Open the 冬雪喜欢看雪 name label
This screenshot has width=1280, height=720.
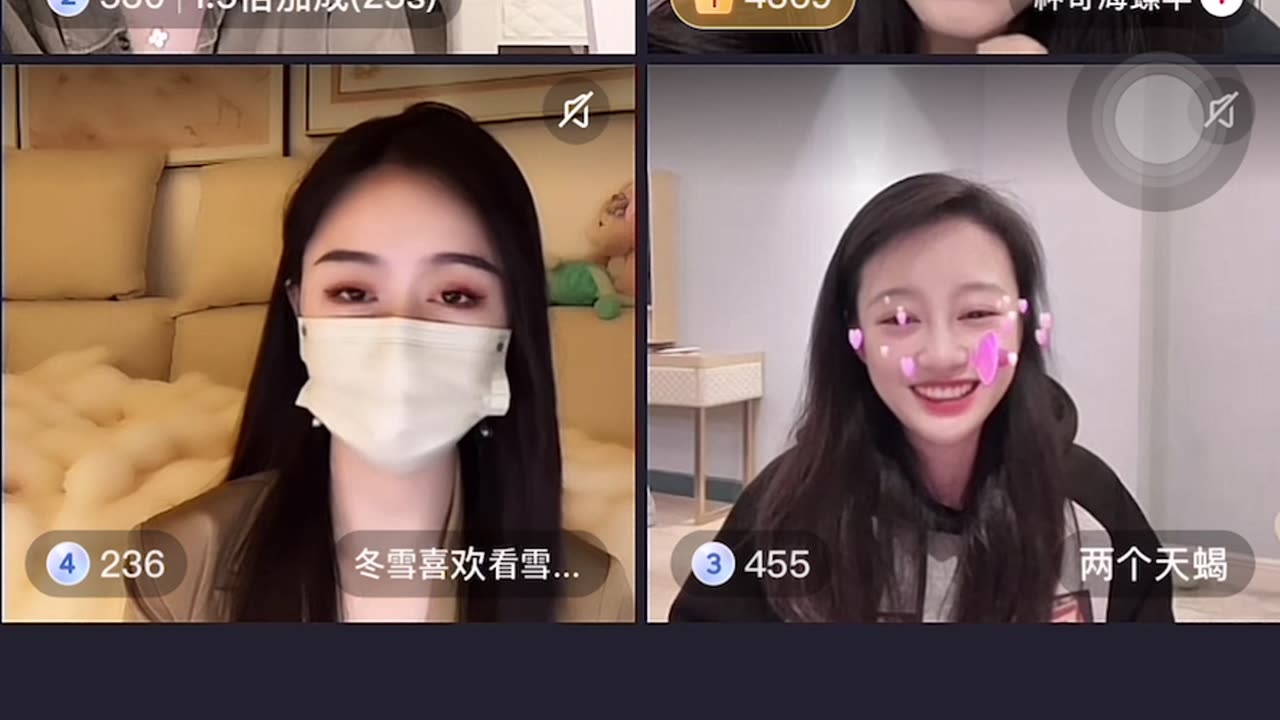[468, 566]
